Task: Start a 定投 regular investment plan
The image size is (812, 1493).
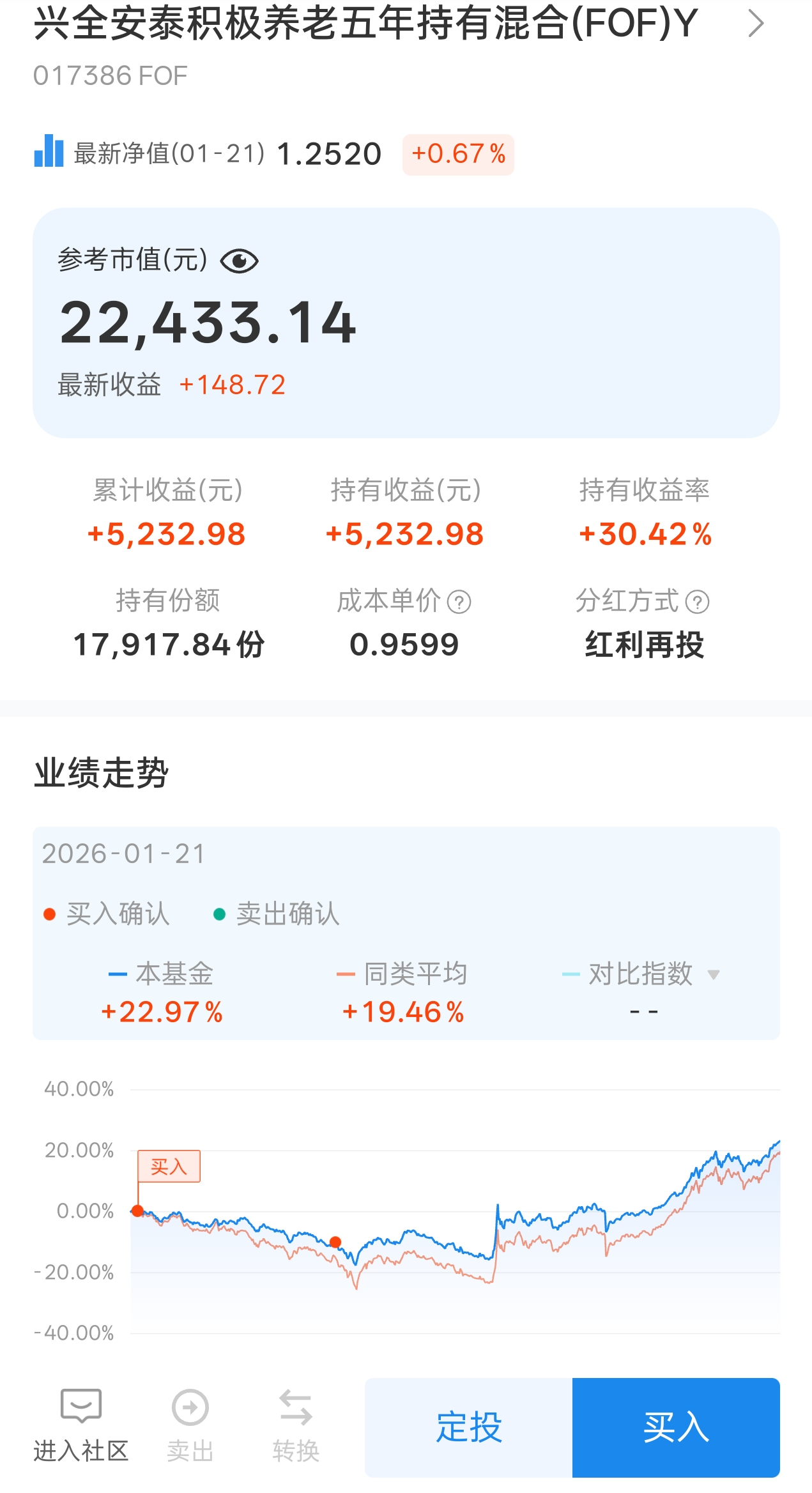Action: click(x=468, y=1427)
